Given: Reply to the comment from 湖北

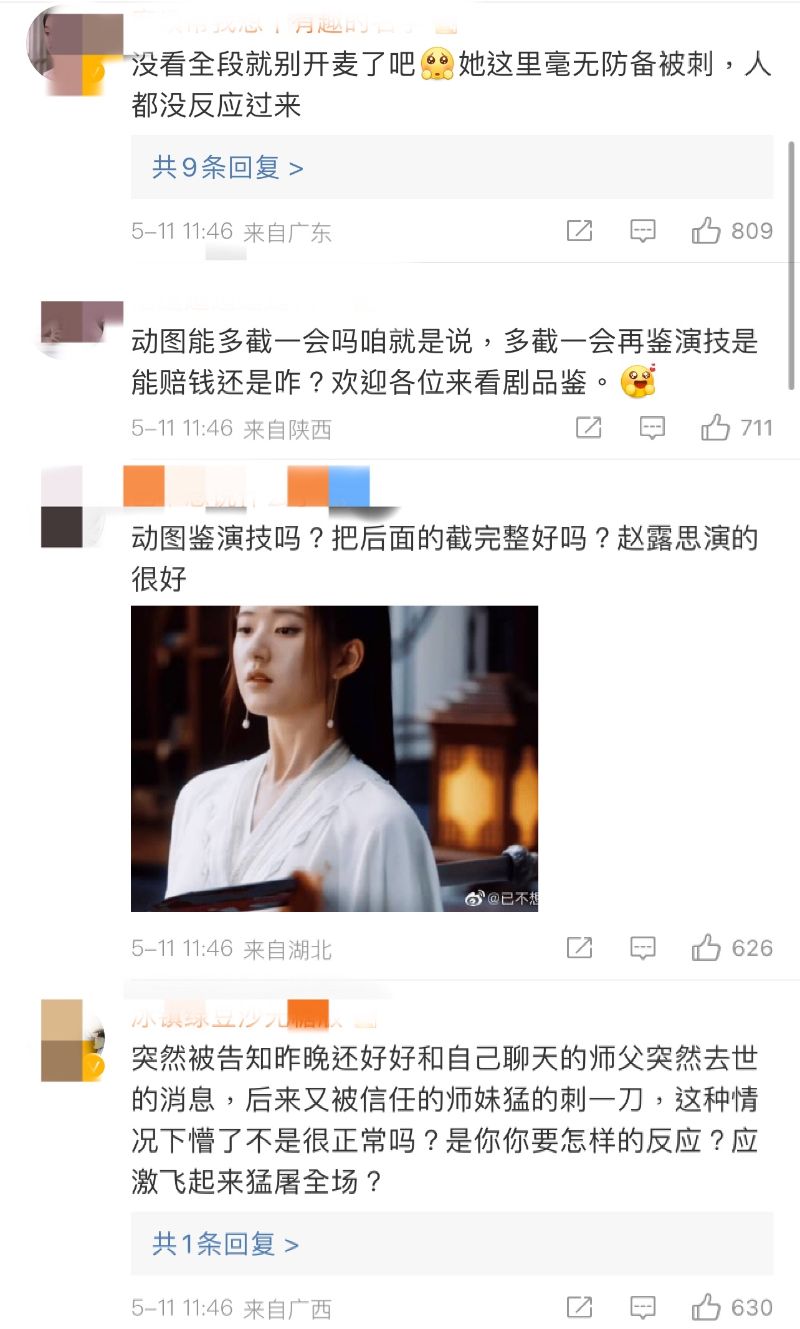Looking at the screenshot, I should (642, 947).
